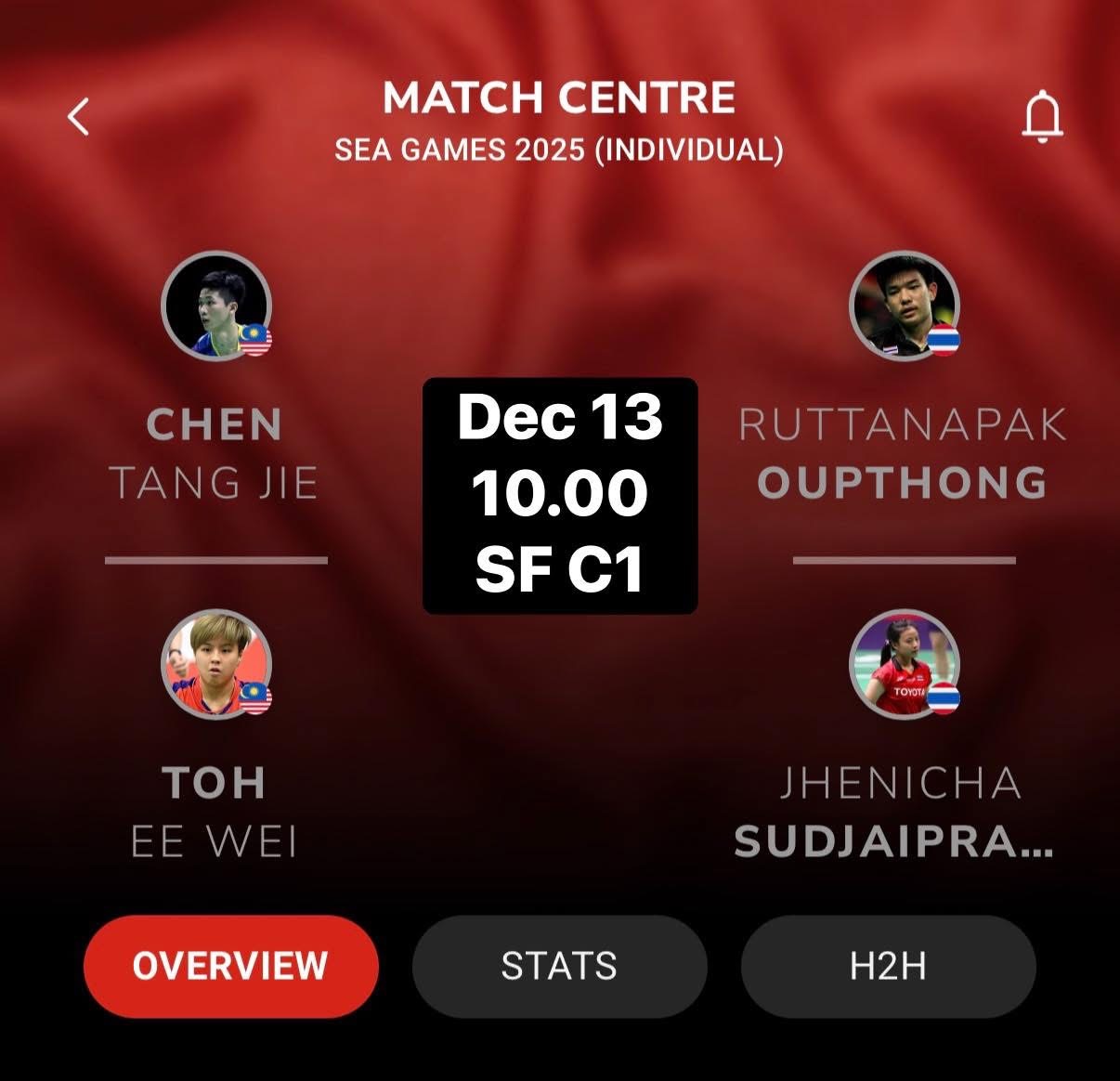Image resolution: width=1120 pixels, height=1081 pixels.
Task: Switch to the Stats tab
Action: [559, 966]
